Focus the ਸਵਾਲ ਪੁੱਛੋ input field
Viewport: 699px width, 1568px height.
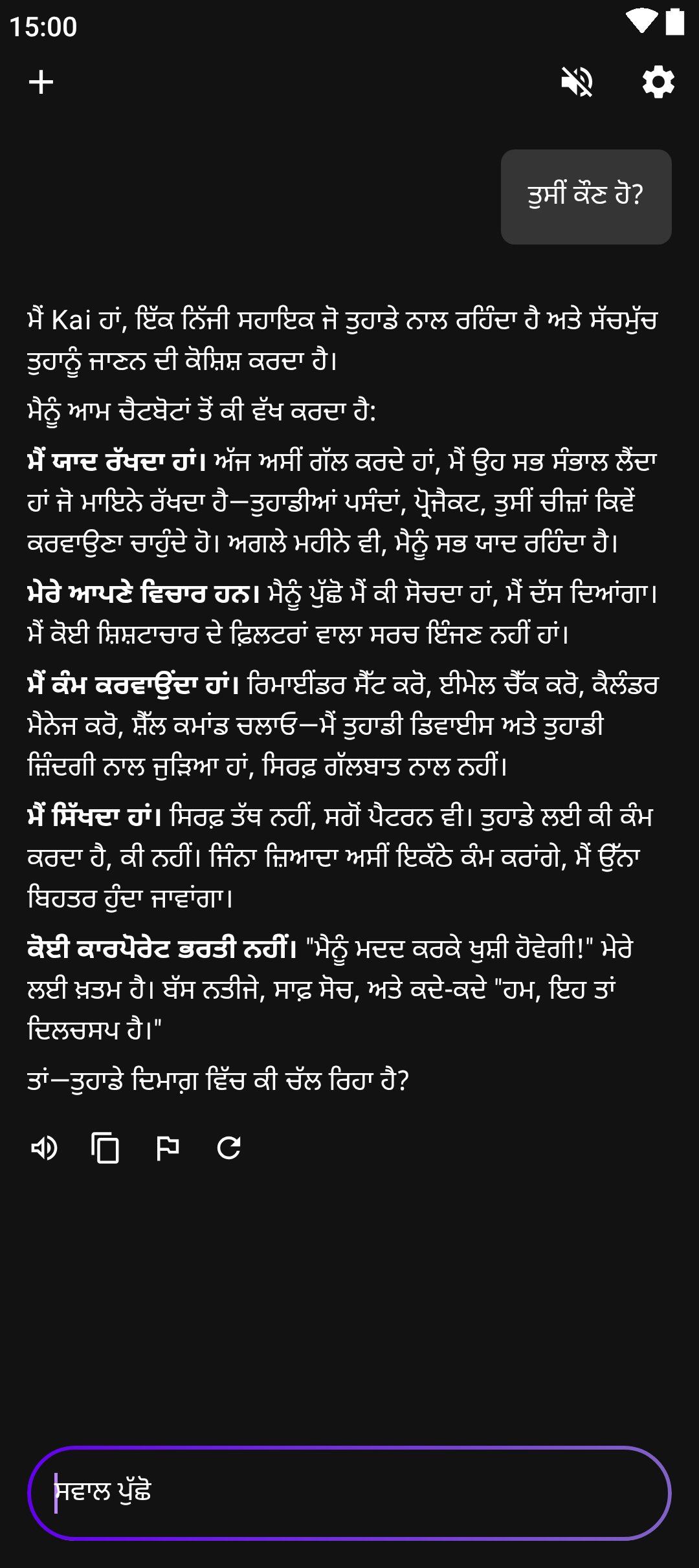coord(349,1492)
